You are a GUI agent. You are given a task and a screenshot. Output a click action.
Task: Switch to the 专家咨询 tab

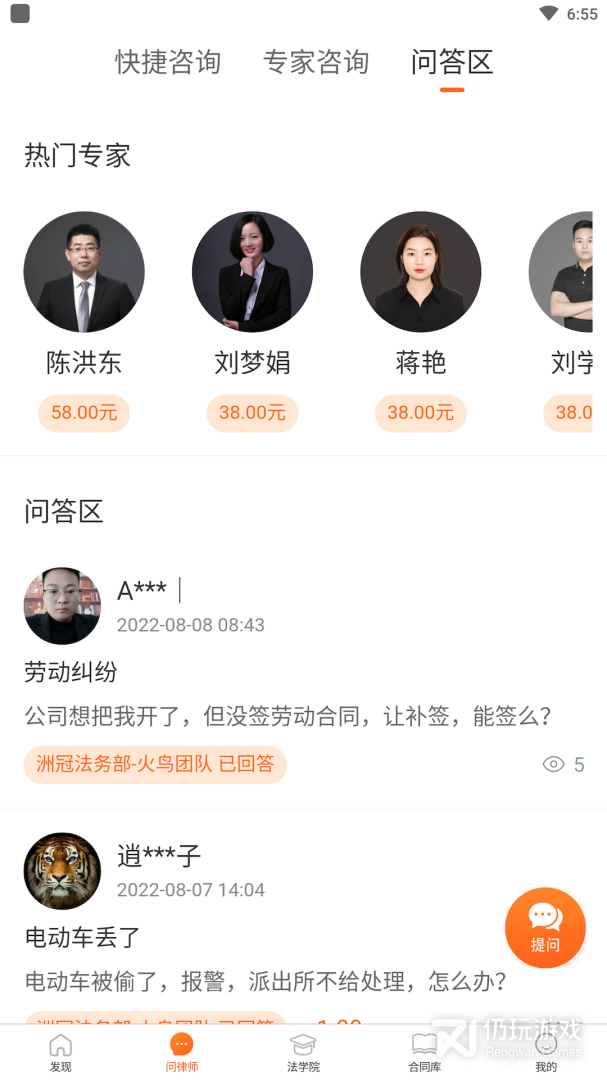(316, 62)
